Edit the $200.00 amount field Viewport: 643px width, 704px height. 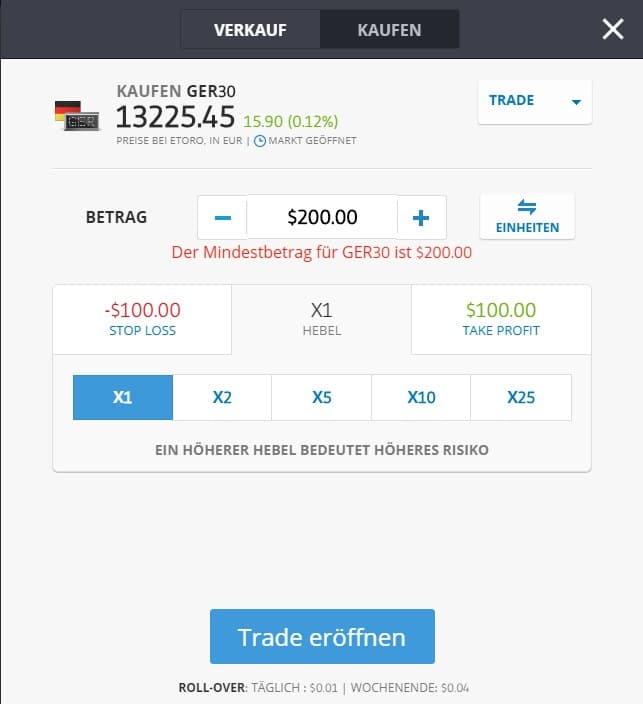click(322, 217)
